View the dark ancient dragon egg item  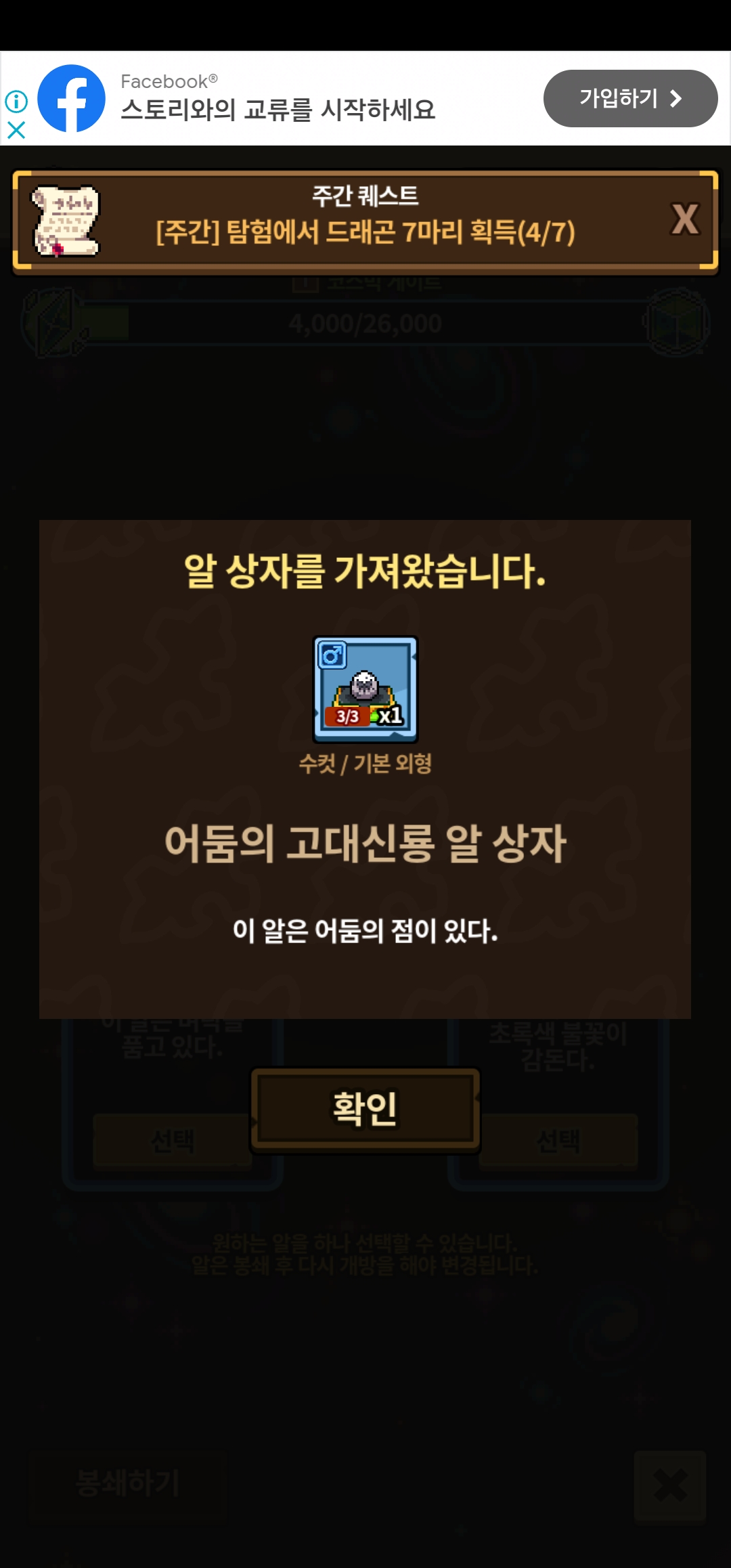click(x=365, y=689)
